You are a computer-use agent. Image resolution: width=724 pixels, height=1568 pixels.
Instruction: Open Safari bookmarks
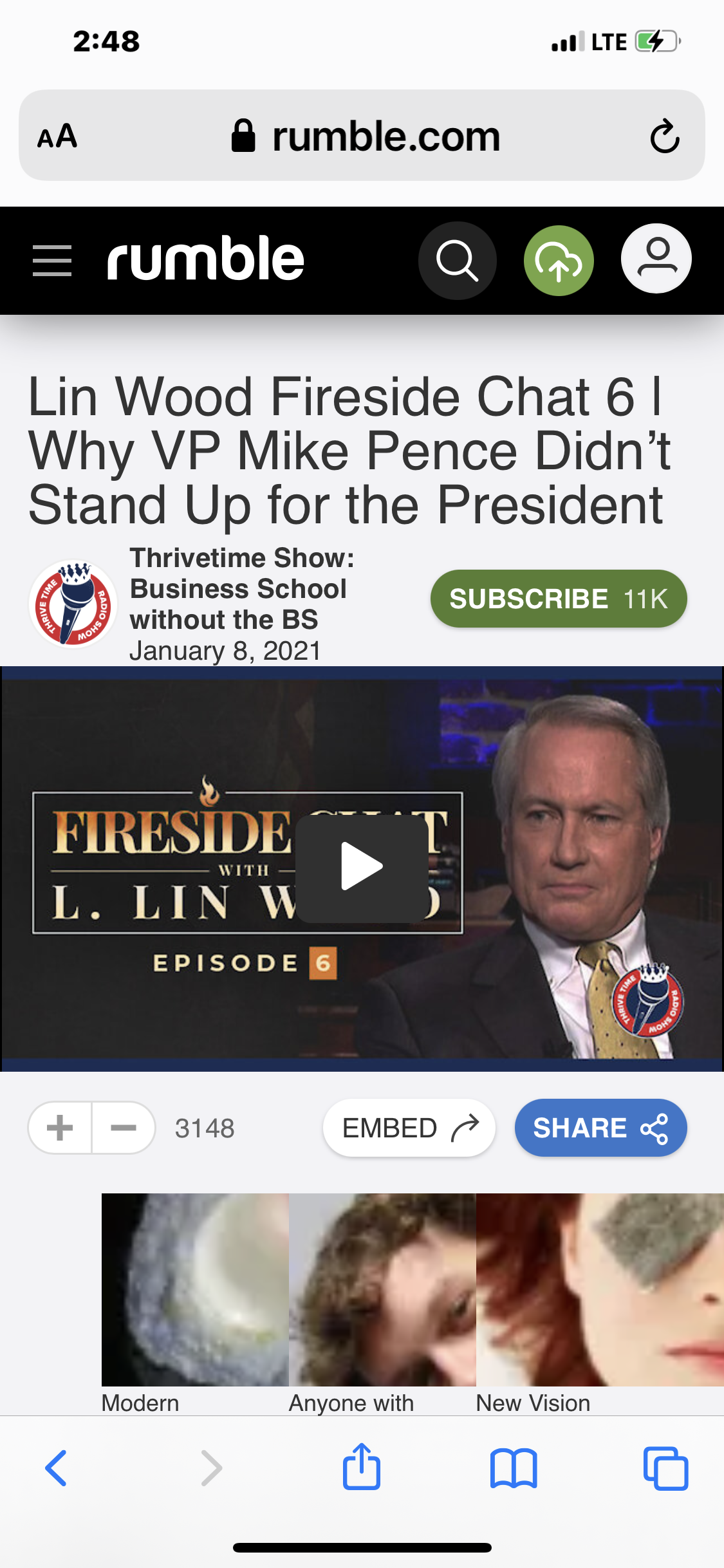[513, 1468]
